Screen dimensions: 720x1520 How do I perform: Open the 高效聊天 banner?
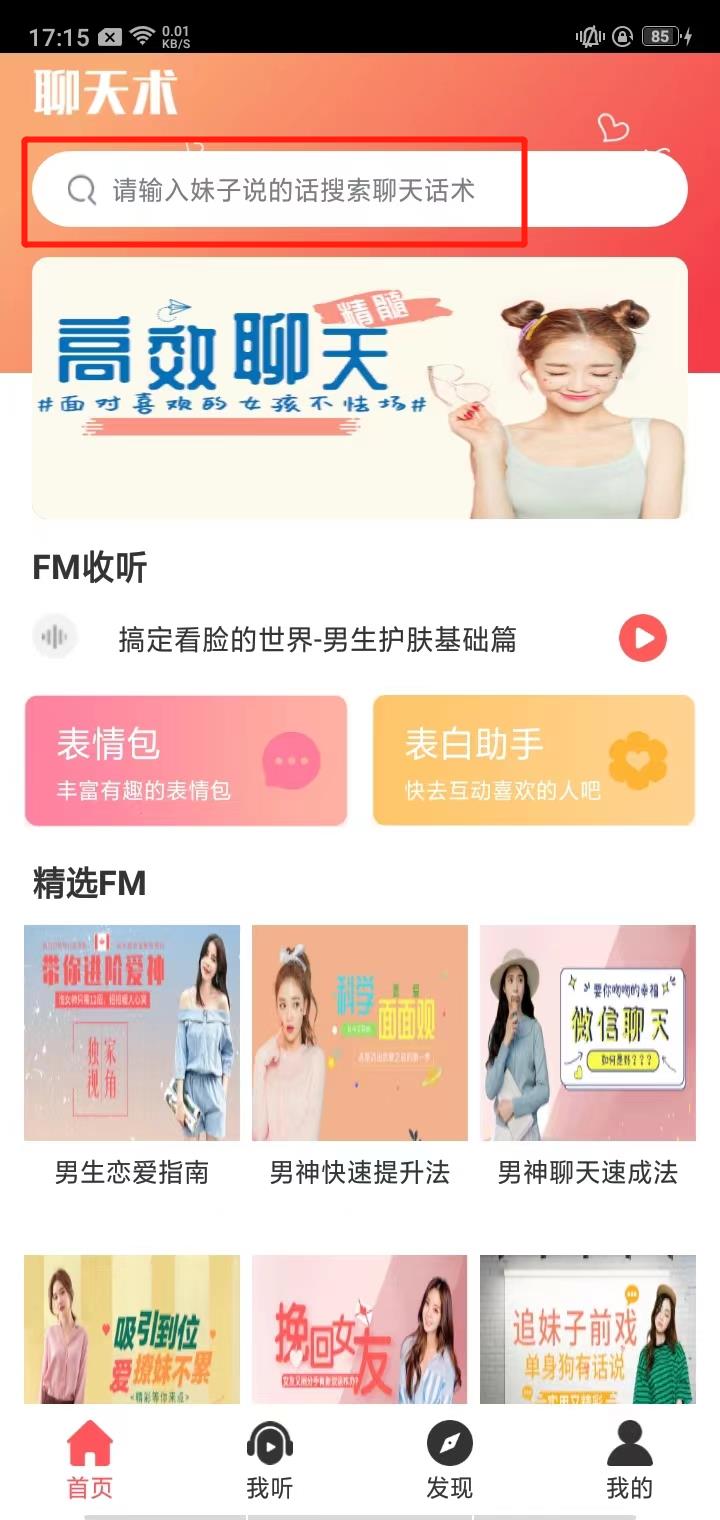click(x=360, y=388)
